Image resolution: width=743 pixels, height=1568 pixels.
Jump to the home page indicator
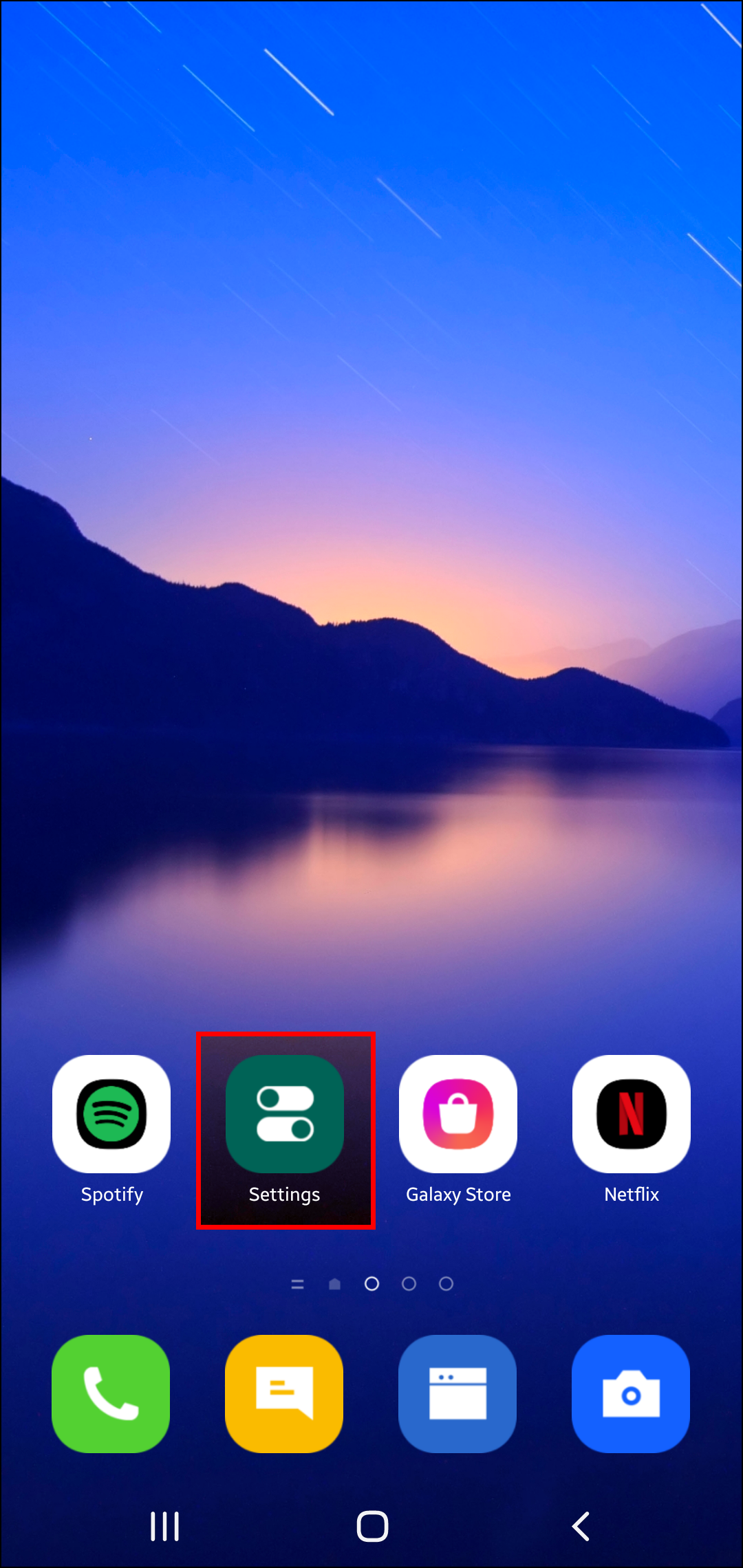coord(335,1284)
